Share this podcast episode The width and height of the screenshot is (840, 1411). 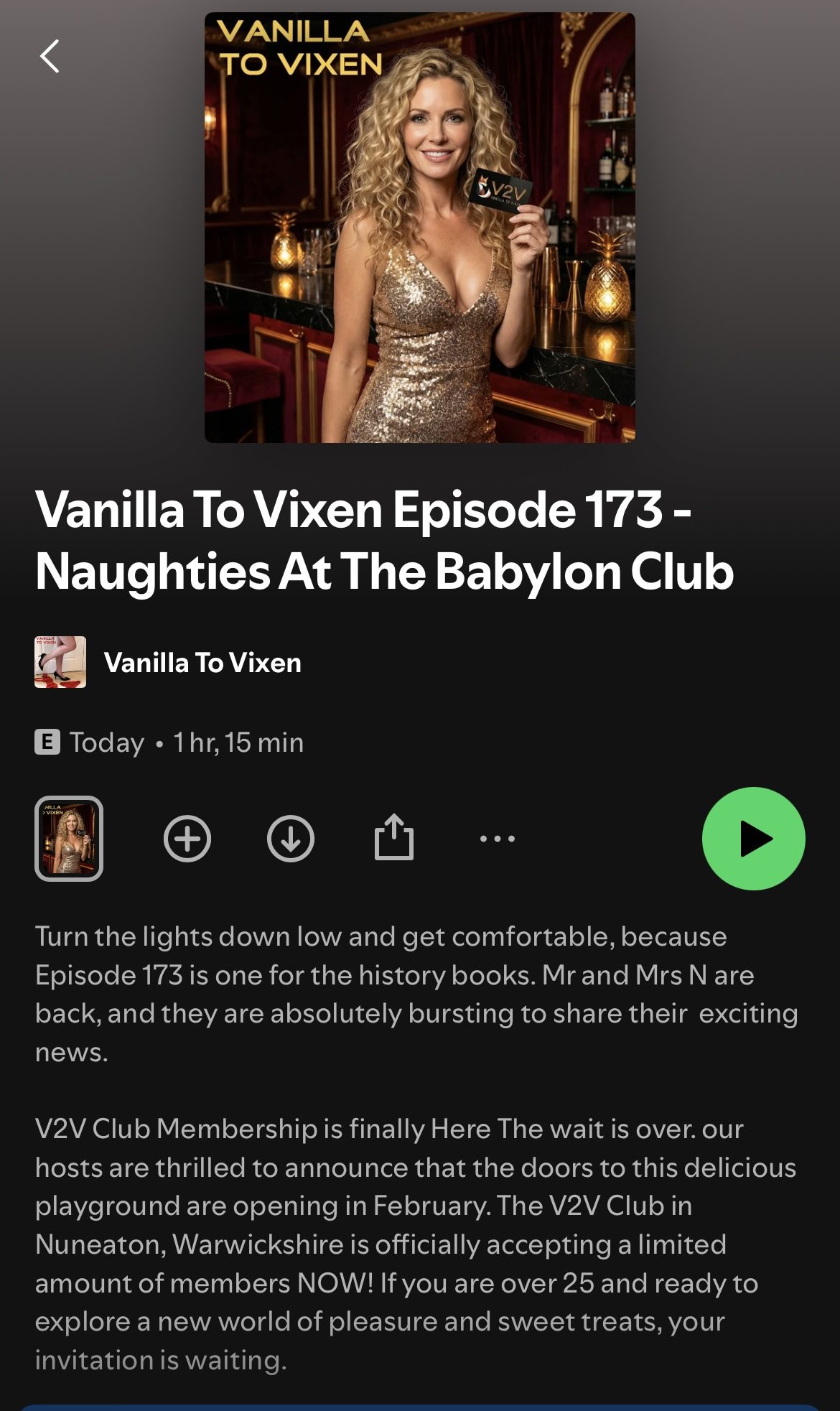point(394,837)
